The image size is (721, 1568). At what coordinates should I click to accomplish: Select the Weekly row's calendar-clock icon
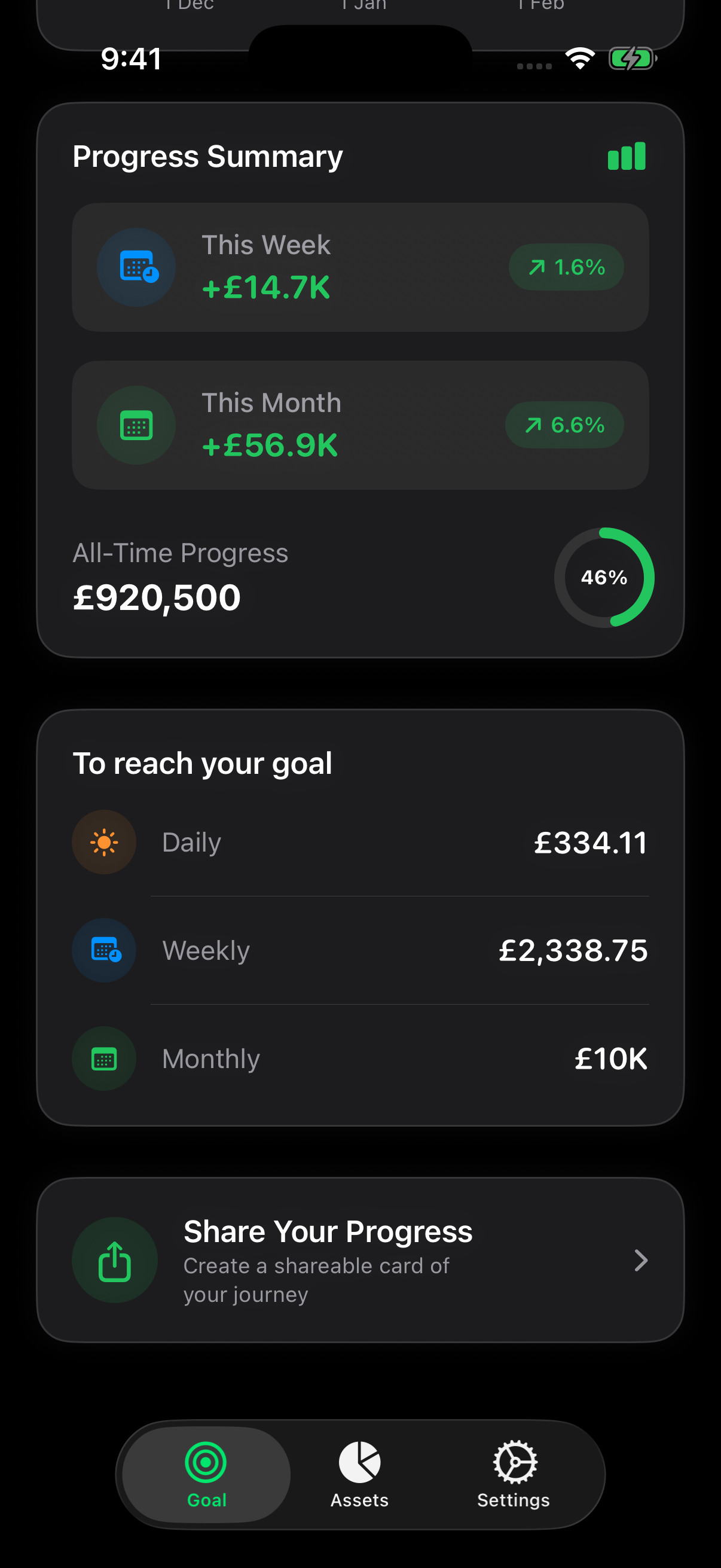coord(103,950)
